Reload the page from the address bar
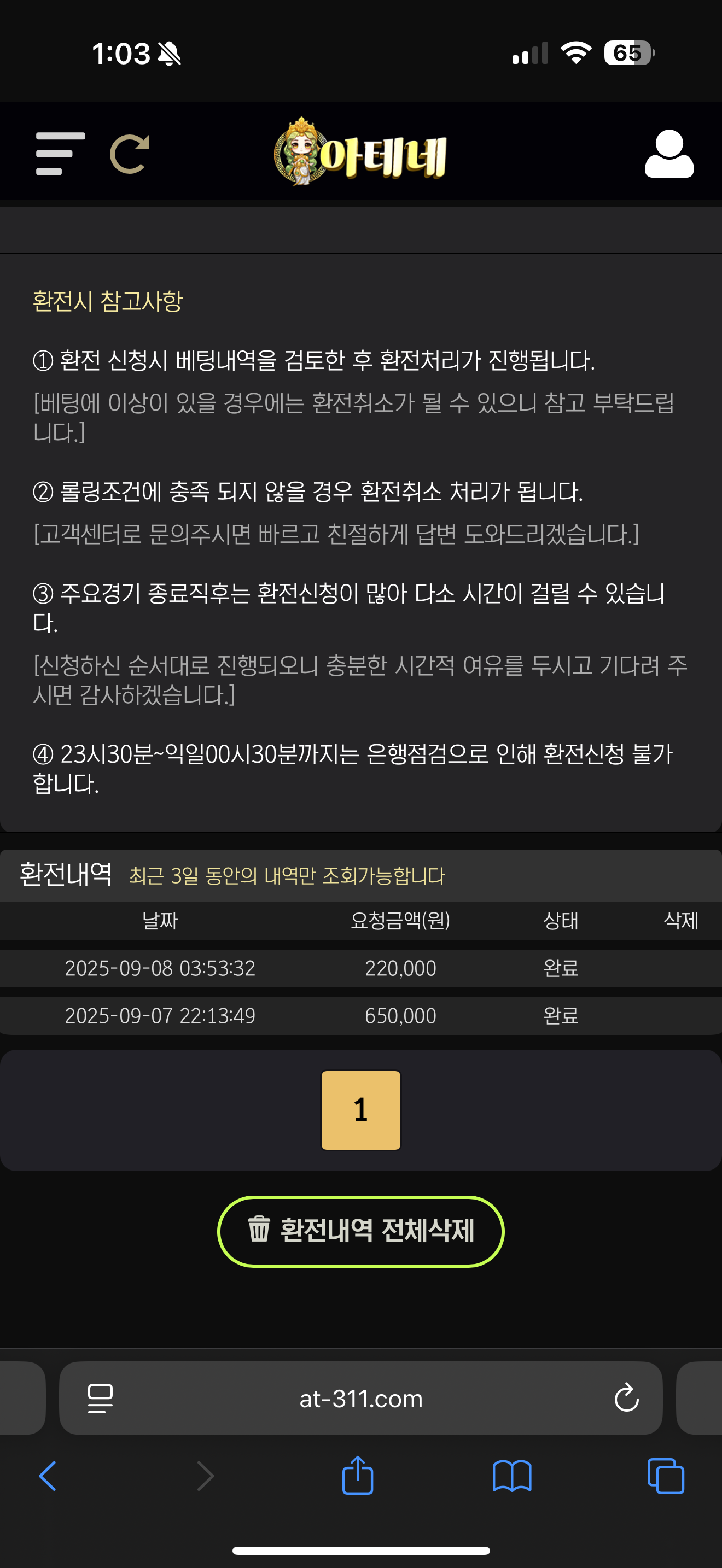This screenshot has height=1568, width=722. 626,1398
